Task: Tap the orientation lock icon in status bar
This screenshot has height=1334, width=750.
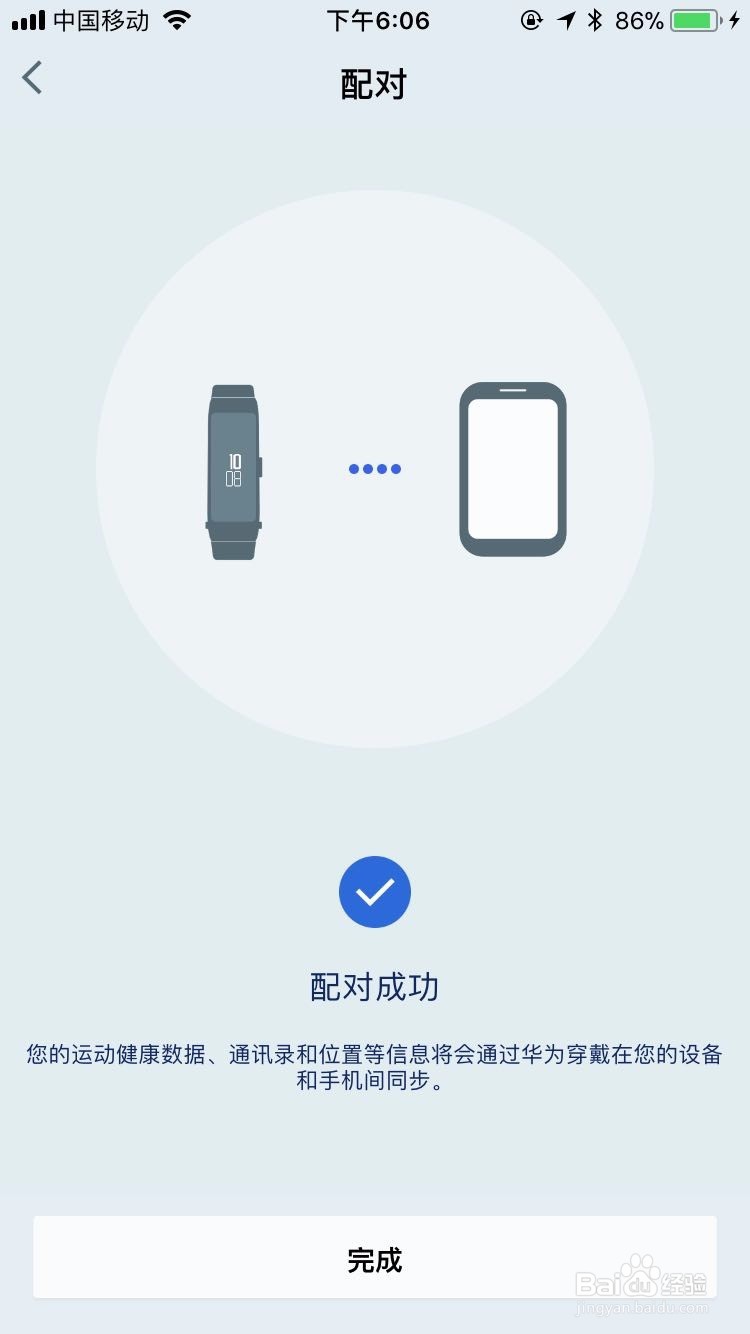Action: pos(530,19)
